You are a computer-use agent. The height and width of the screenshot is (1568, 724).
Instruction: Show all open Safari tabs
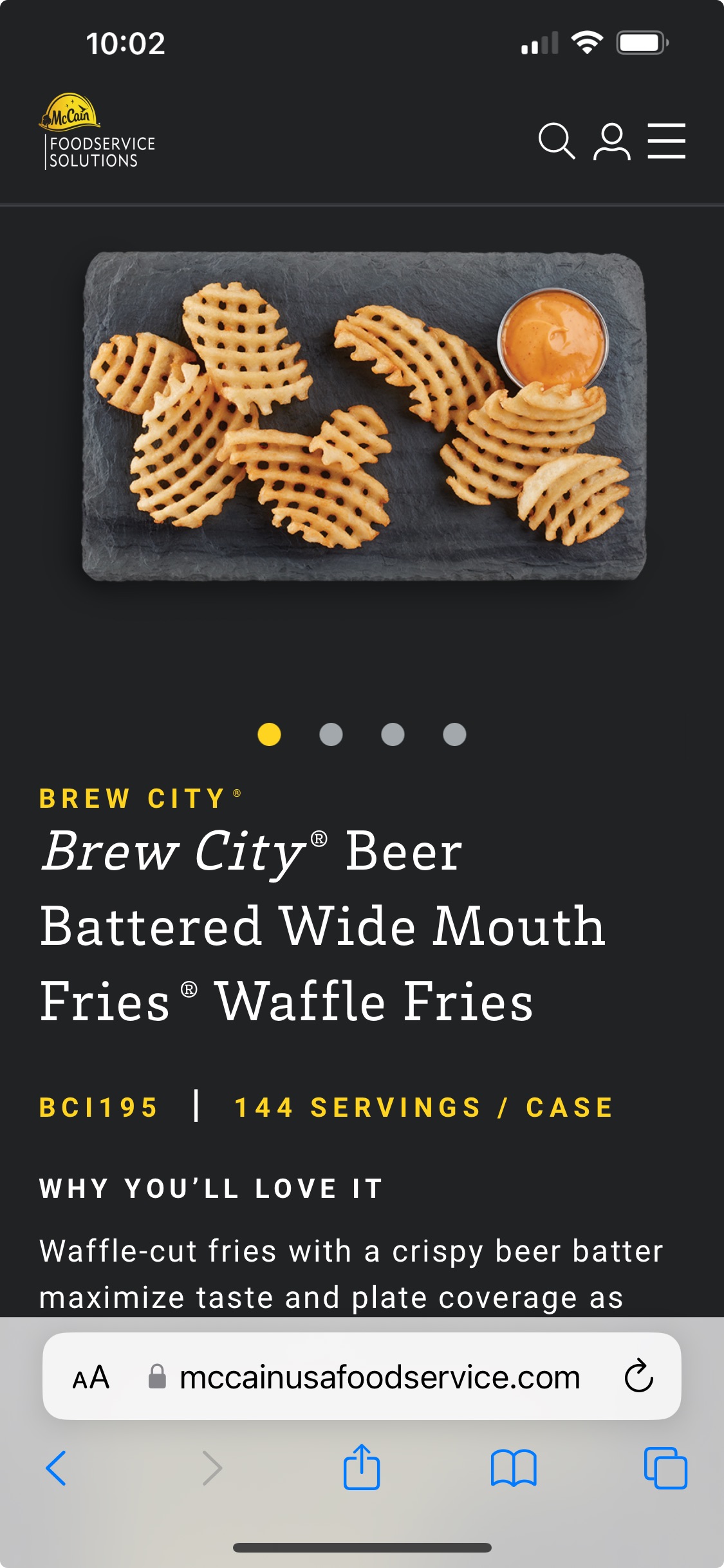pos(665,1468)
